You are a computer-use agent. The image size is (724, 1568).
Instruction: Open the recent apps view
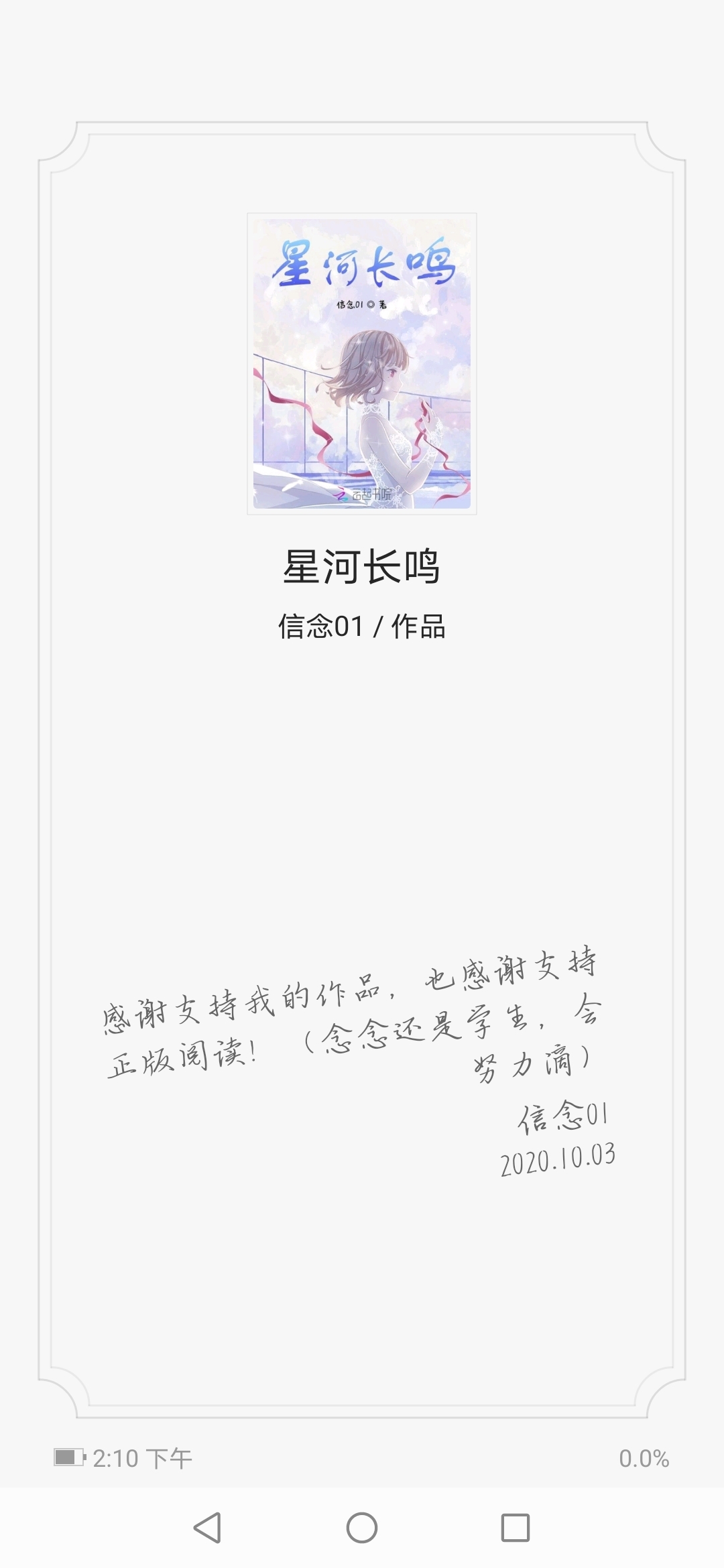tap(516, 1528)
